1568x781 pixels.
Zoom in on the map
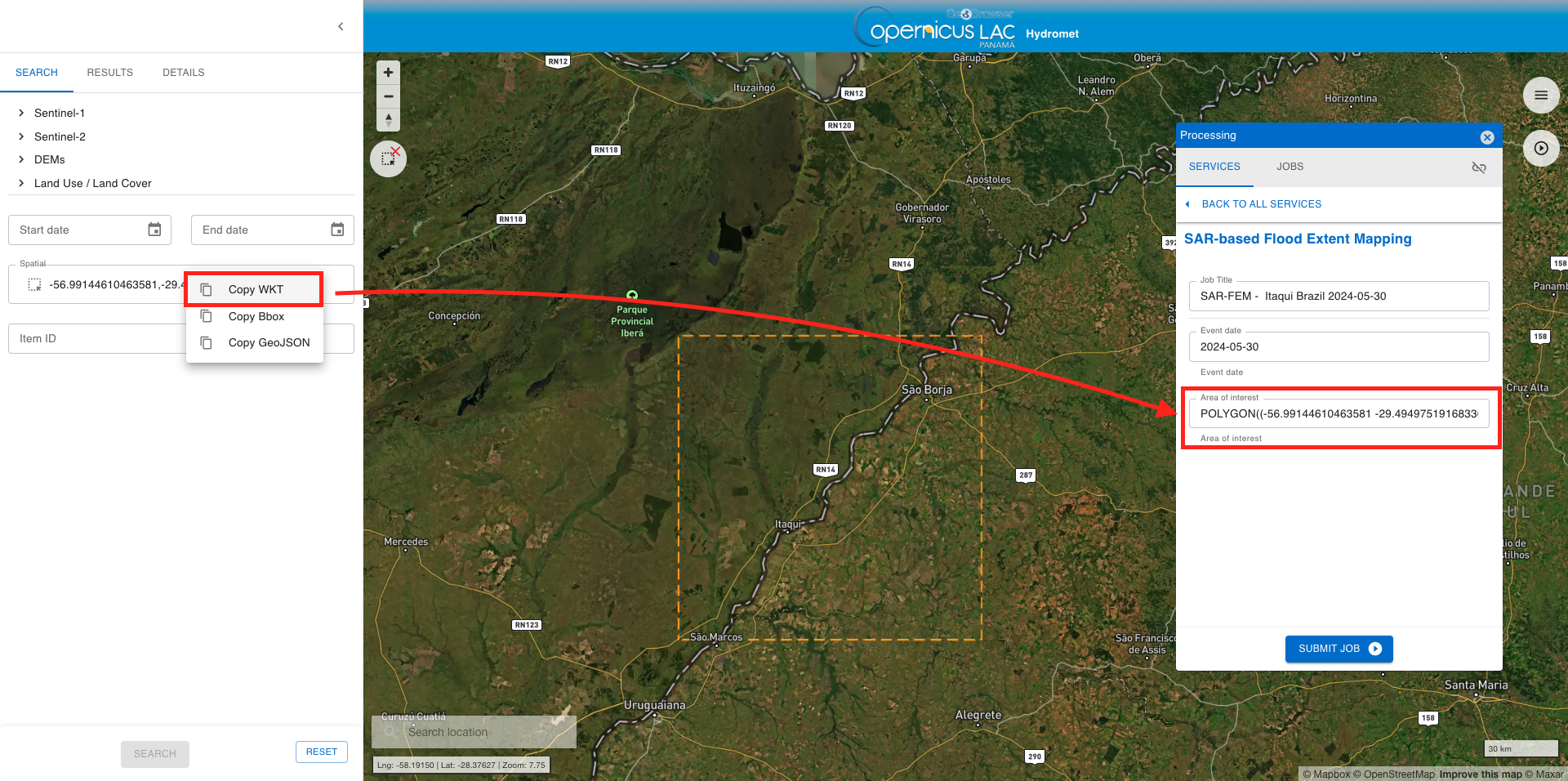(388, 73)
